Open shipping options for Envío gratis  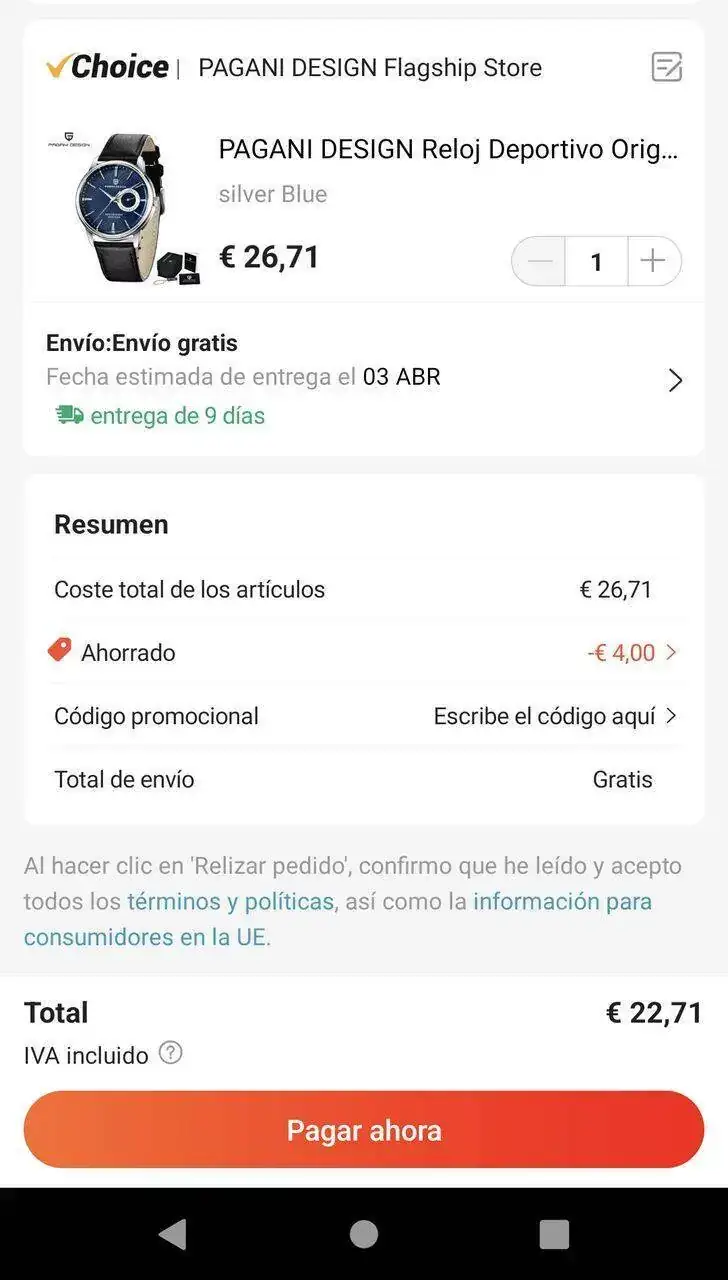coord(675,380)
